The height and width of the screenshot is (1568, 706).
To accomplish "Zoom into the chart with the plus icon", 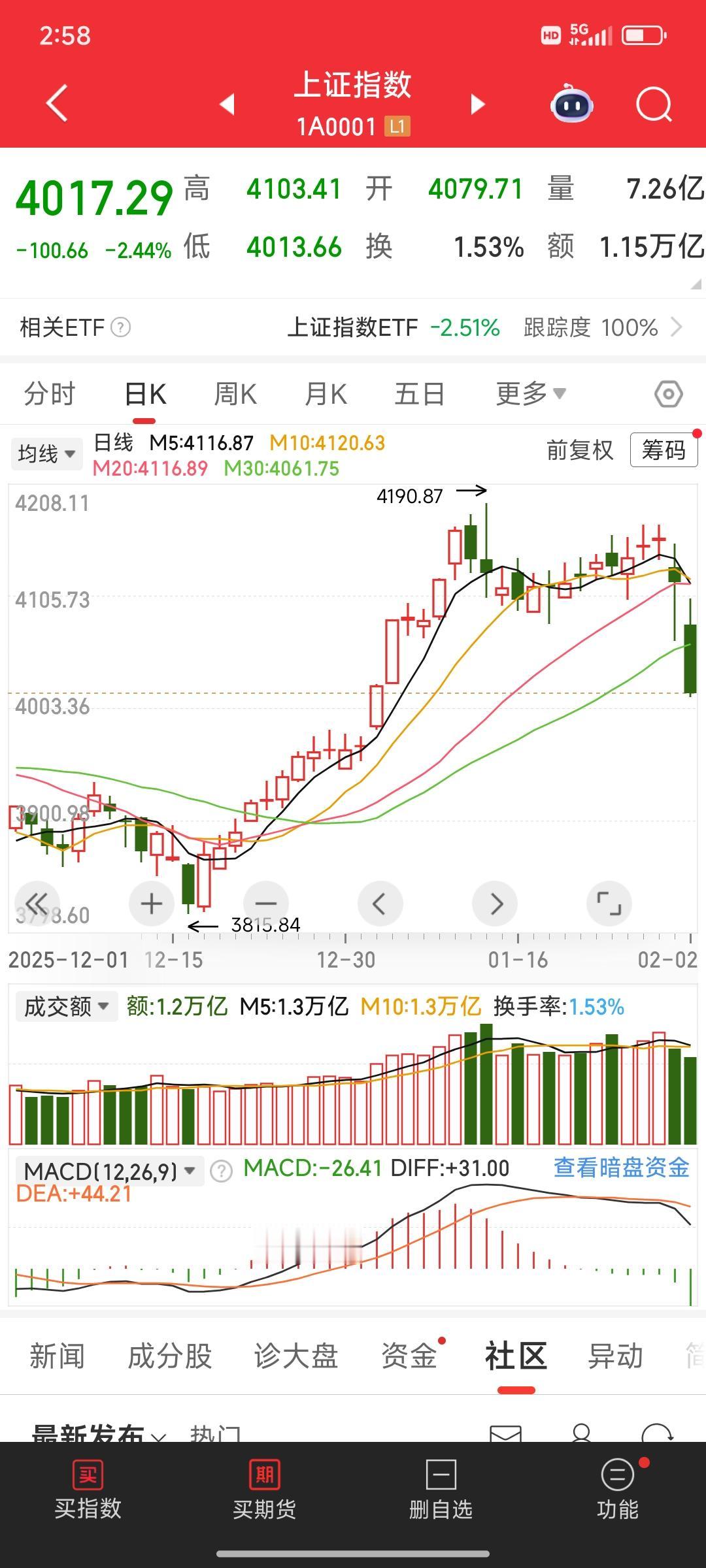I will (151, 904).
